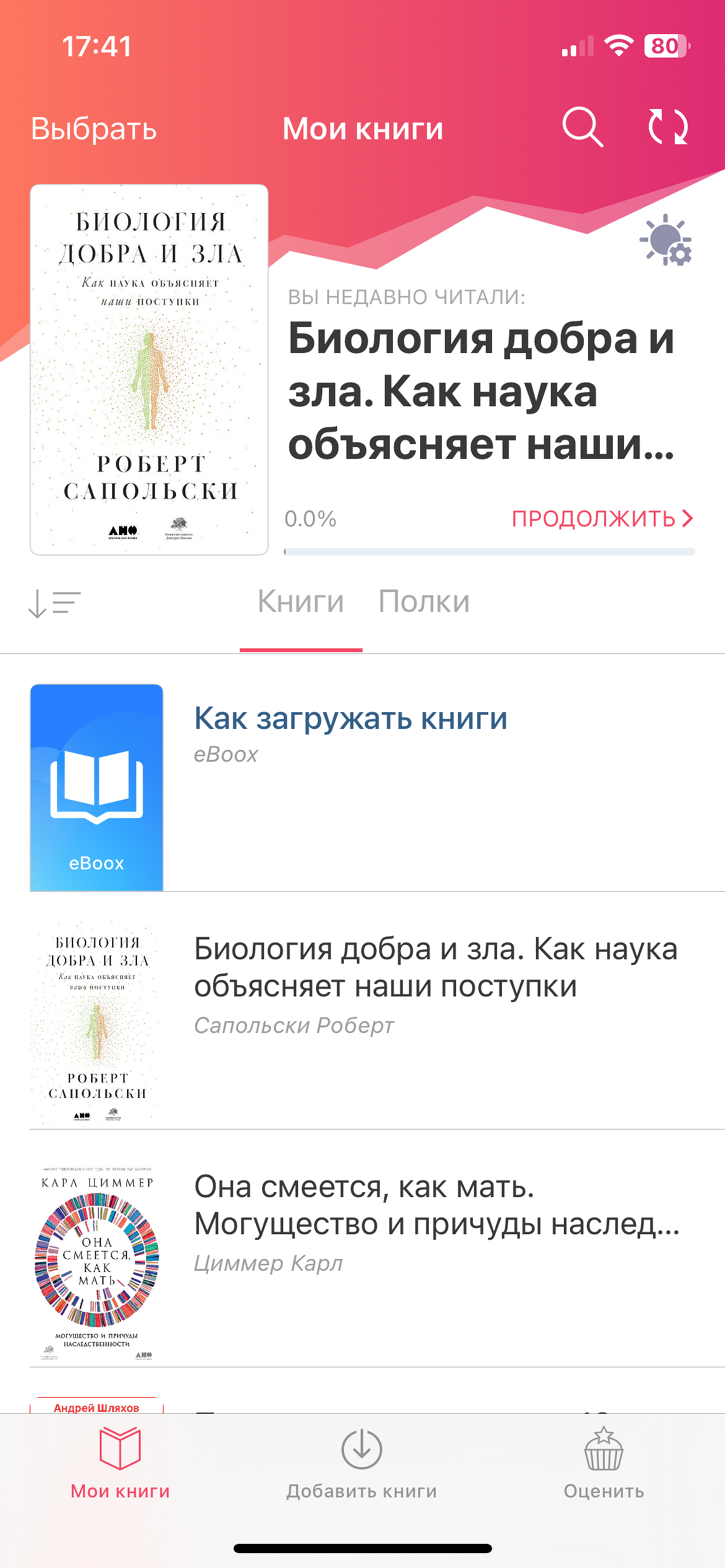
Task: Go to Добавить книги tab
Action: point(362,1463)
